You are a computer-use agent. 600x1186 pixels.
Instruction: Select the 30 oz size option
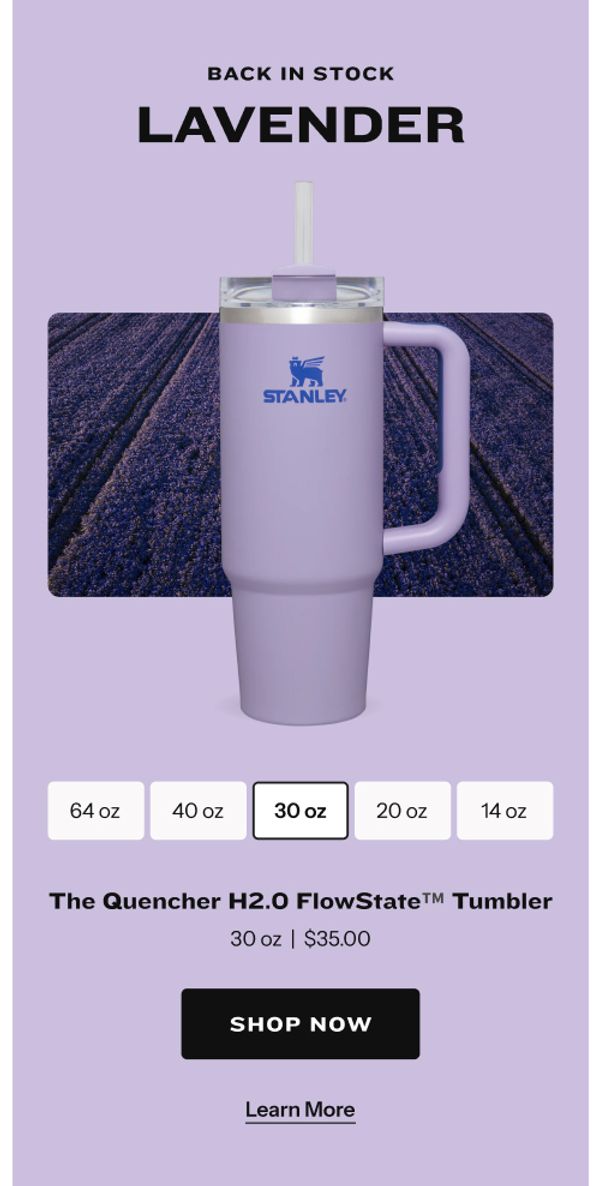click(300, 811)
